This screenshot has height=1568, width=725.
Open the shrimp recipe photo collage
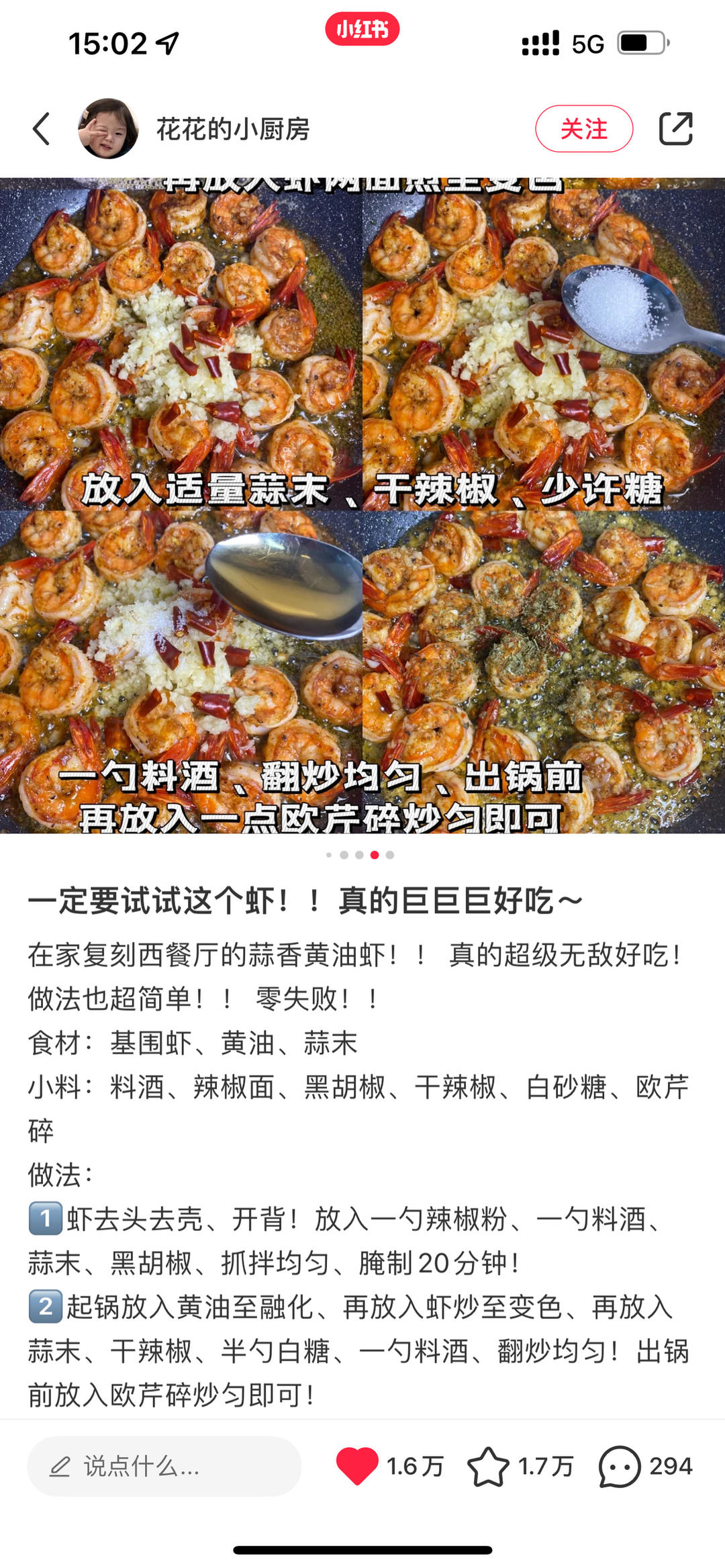click(x=362, y=505)
